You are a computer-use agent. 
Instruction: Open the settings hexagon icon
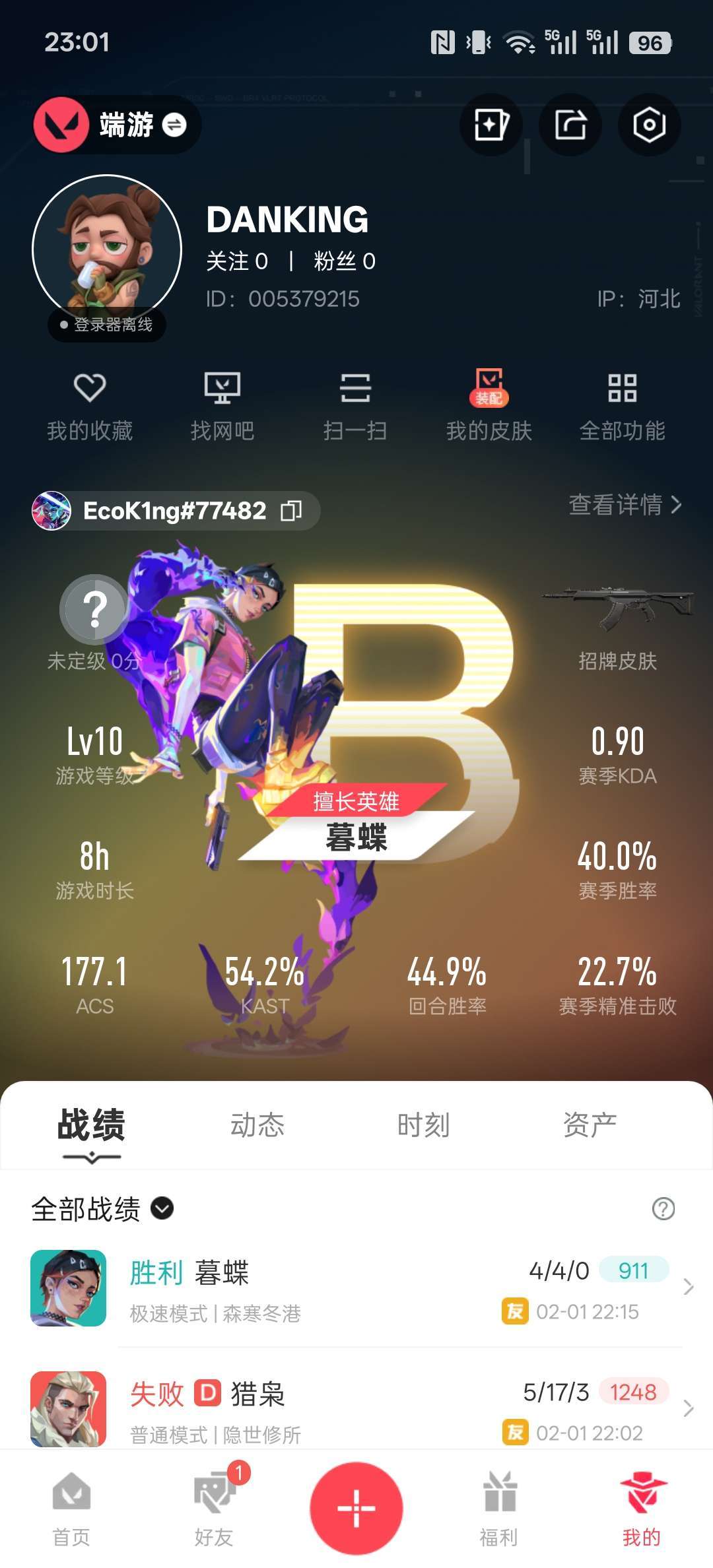[x=649, y=125]
